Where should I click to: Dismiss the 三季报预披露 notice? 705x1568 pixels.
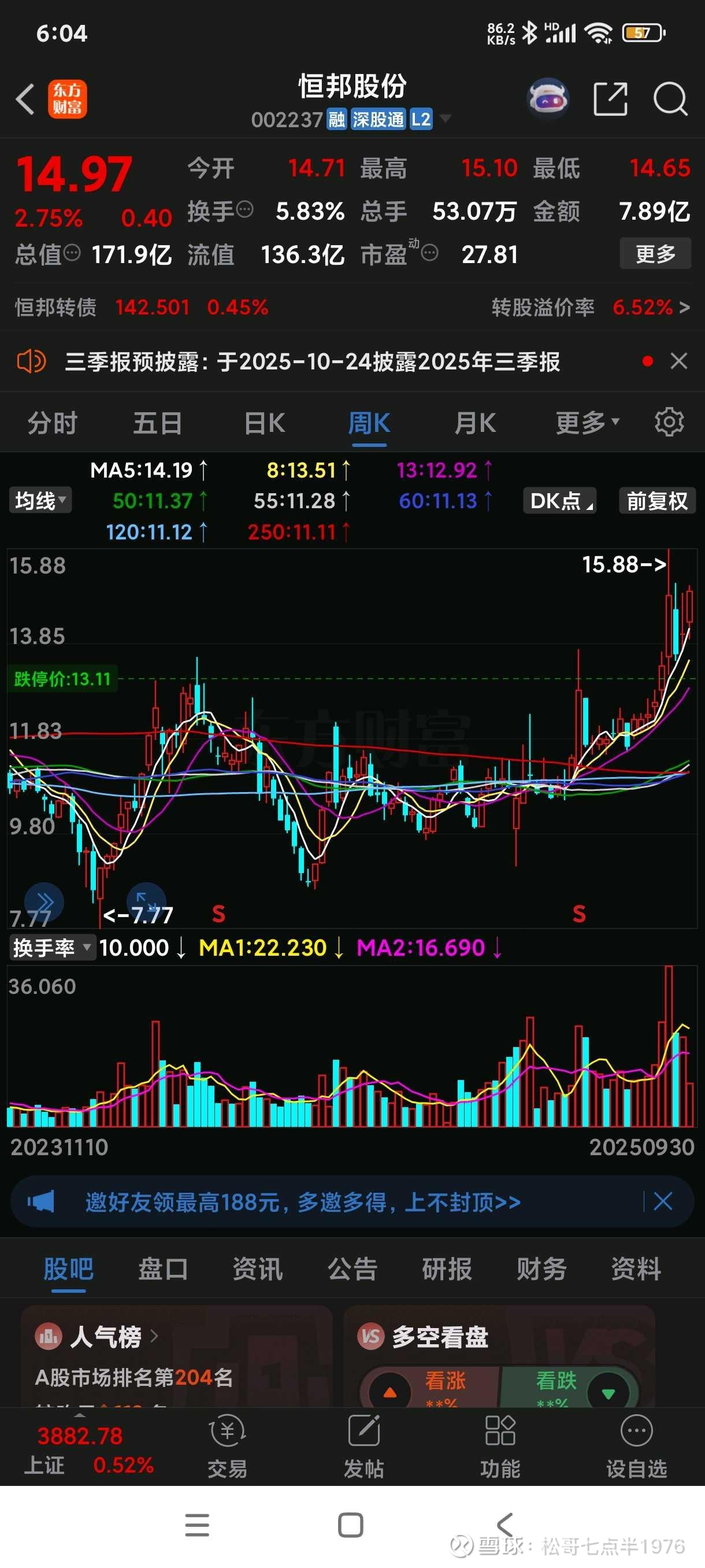[x=678, y=361]
